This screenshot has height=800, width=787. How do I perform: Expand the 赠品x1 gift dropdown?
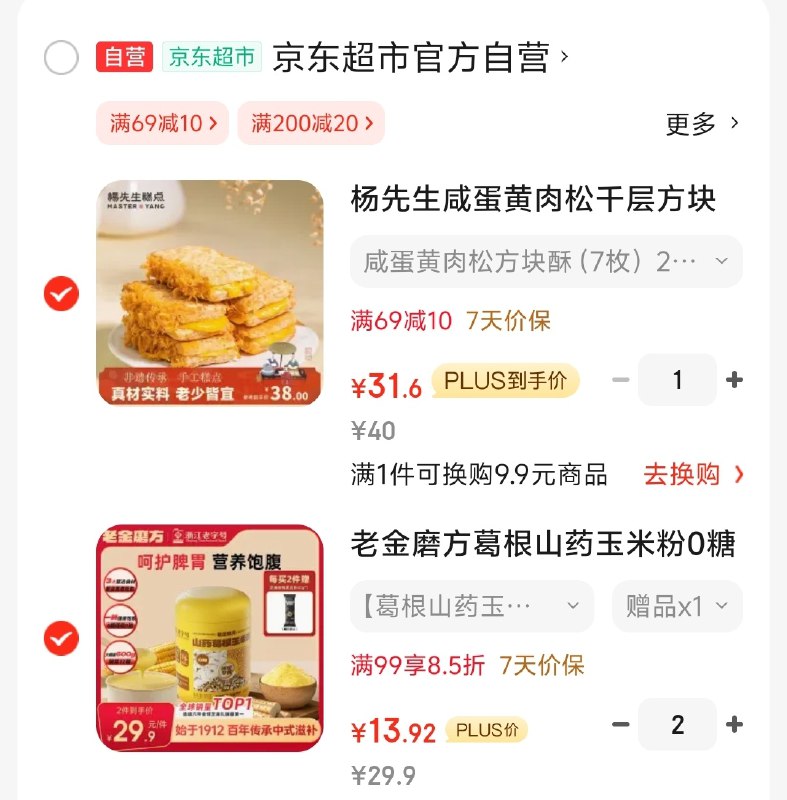point(677,606)
